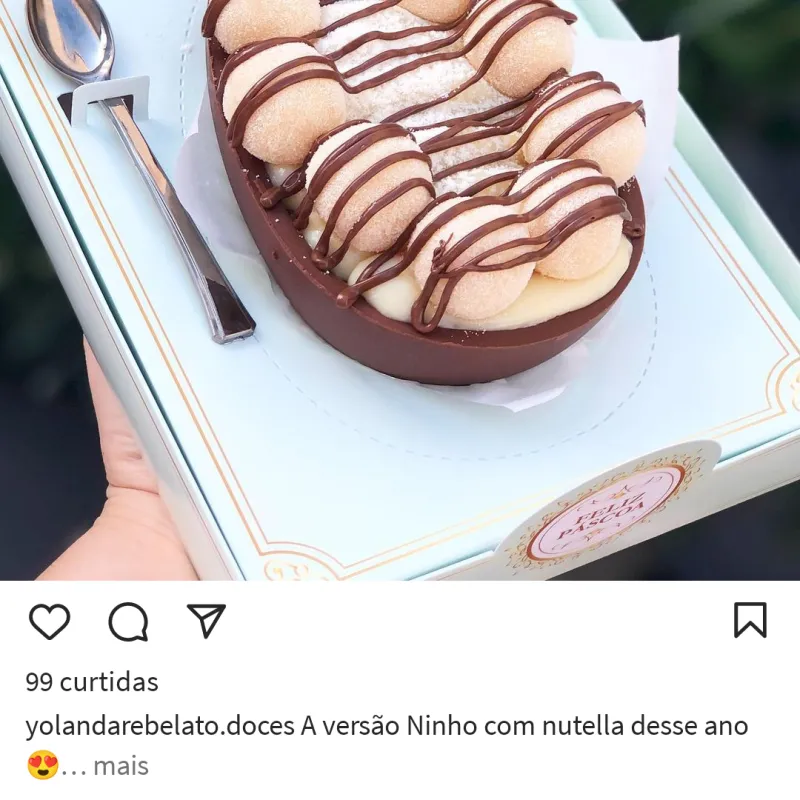Screen dimensions: 800x800
Task: Open the yolandarebelato.doces profile
Action: [159, 726]
